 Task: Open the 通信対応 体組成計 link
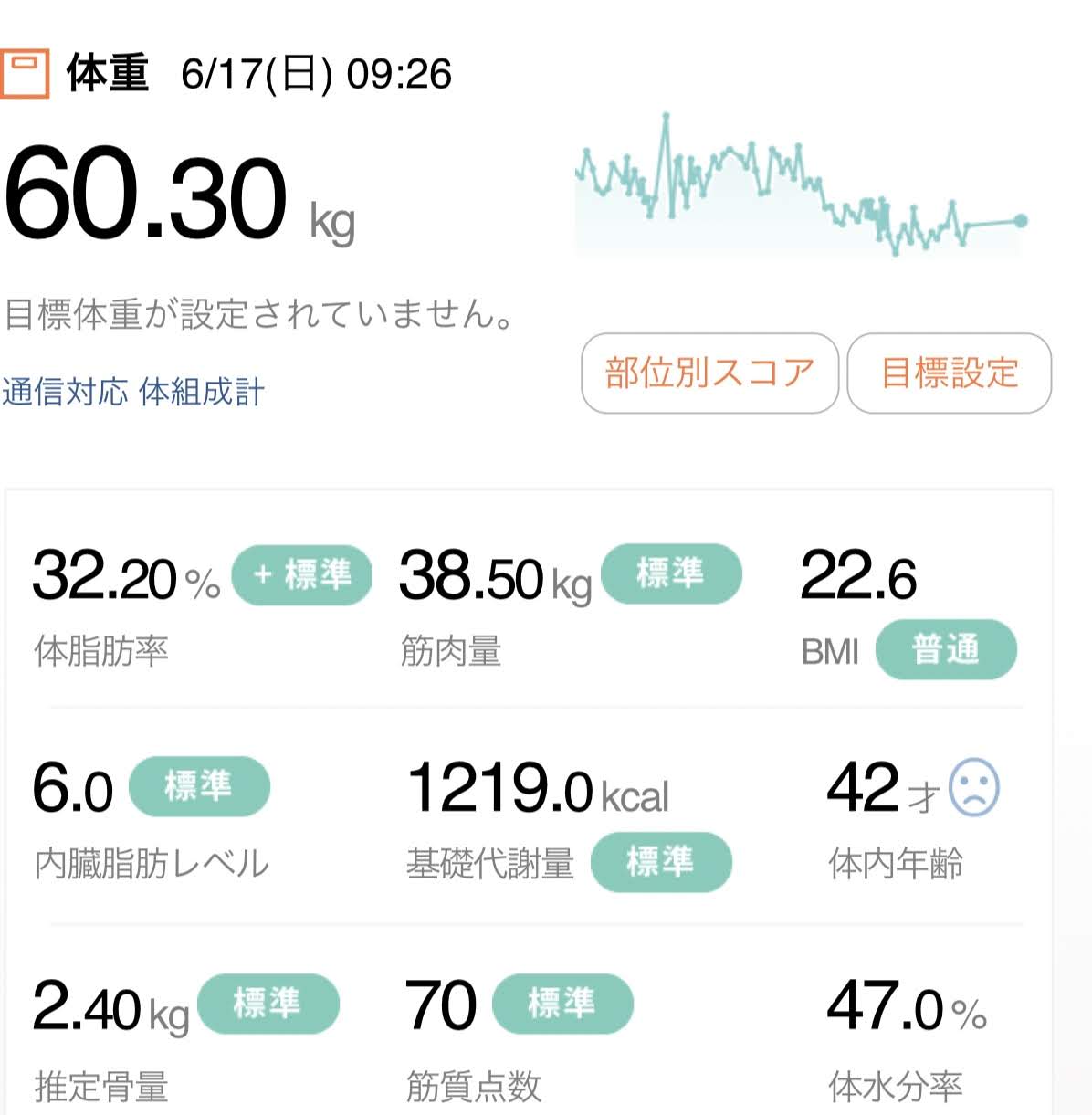click(133, 392)
